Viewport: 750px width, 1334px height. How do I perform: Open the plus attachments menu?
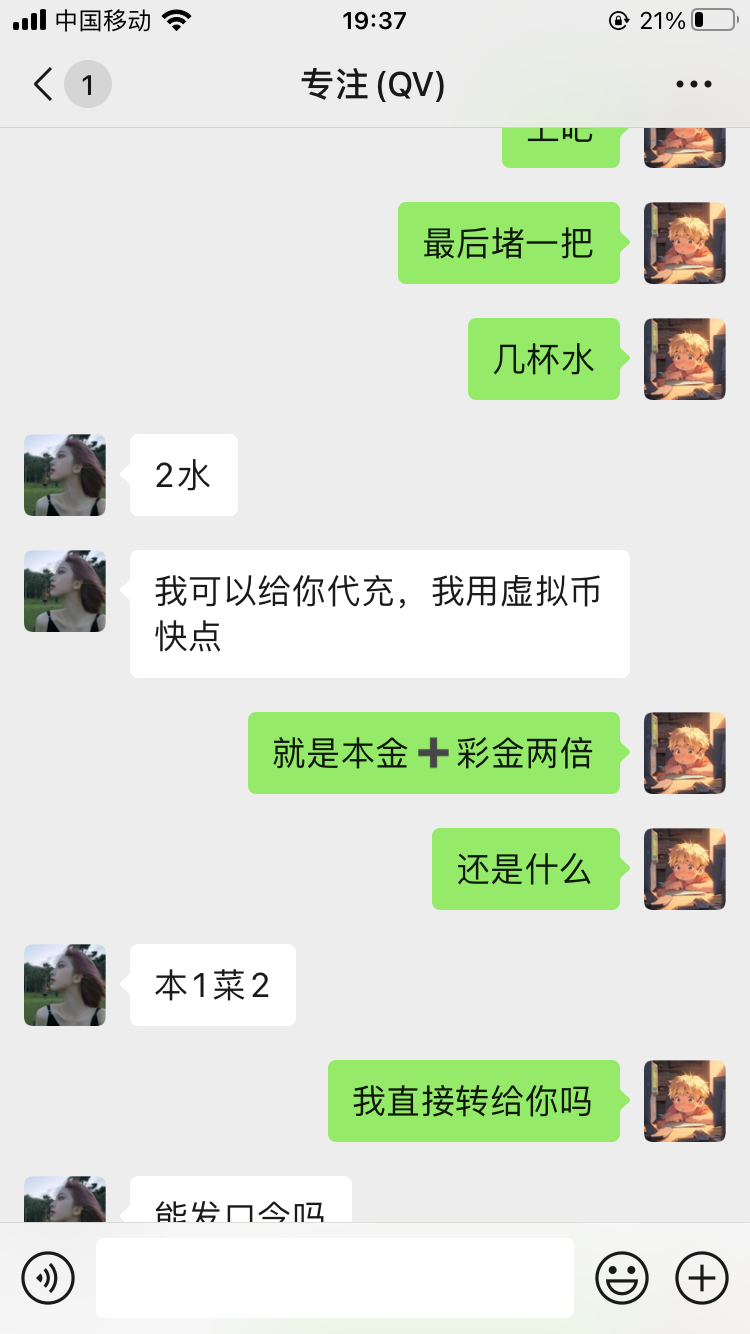(701, 1277)
